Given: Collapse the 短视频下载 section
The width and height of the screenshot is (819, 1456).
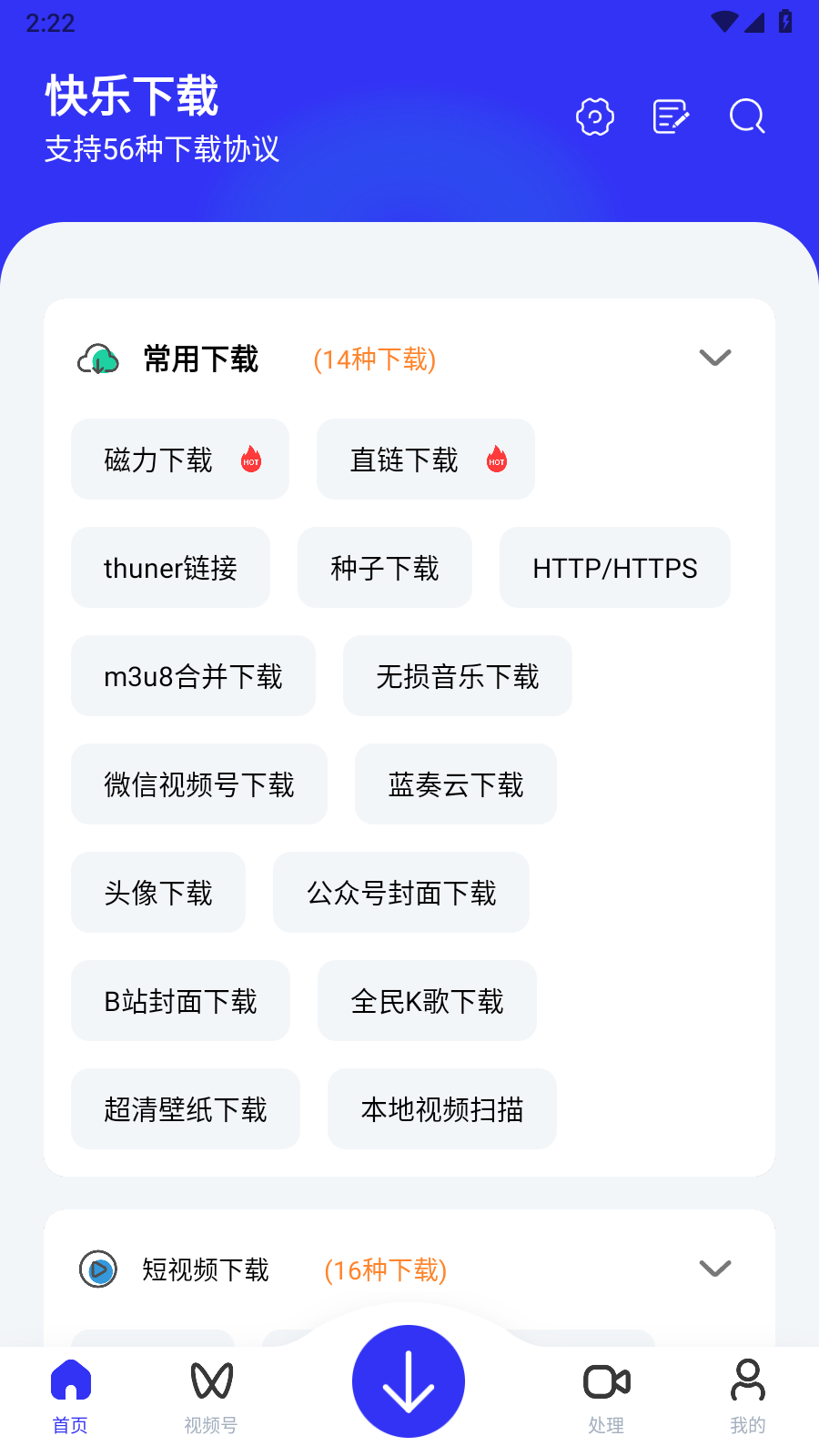Looking at the screenshot, I should click(715, 1268).
